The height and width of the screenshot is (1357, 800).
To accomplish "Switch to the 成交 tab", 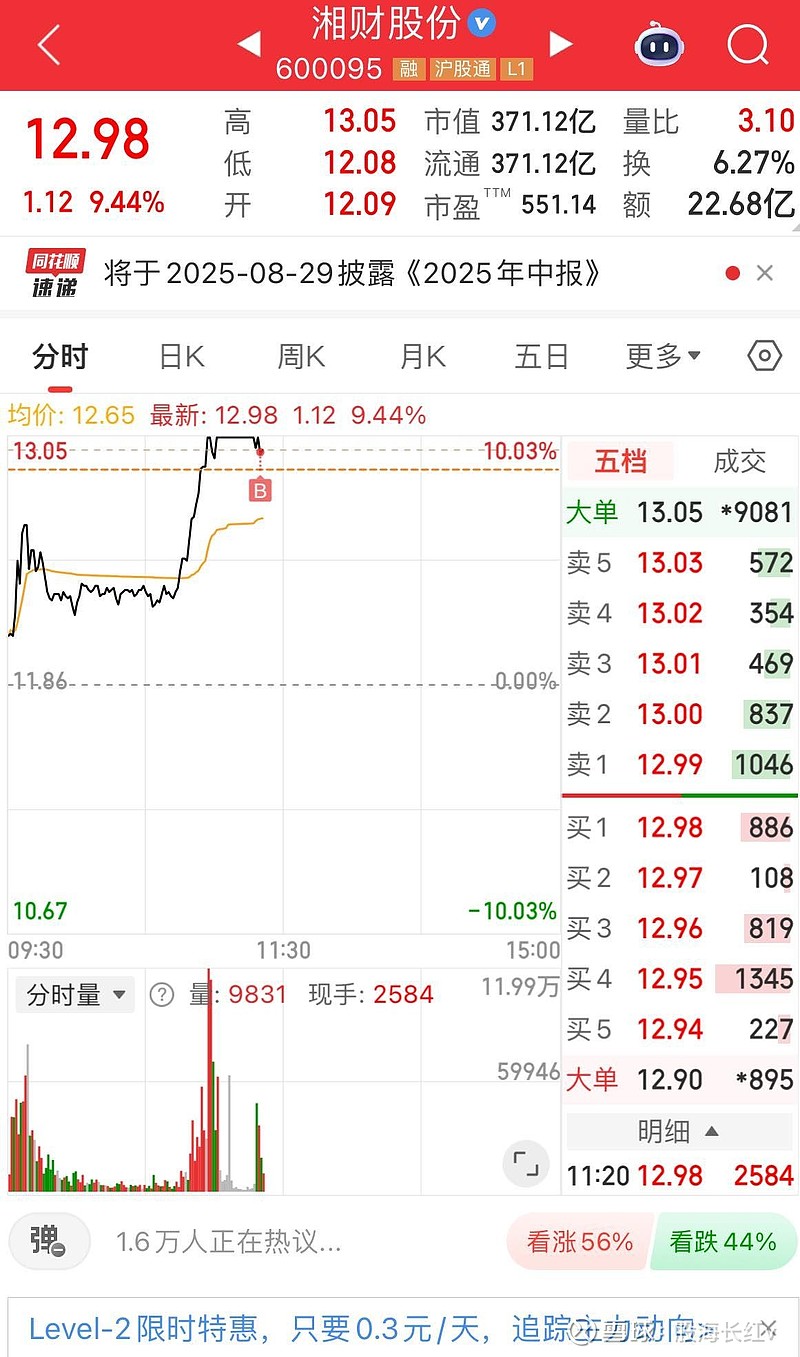I will (x=740, y=461).
